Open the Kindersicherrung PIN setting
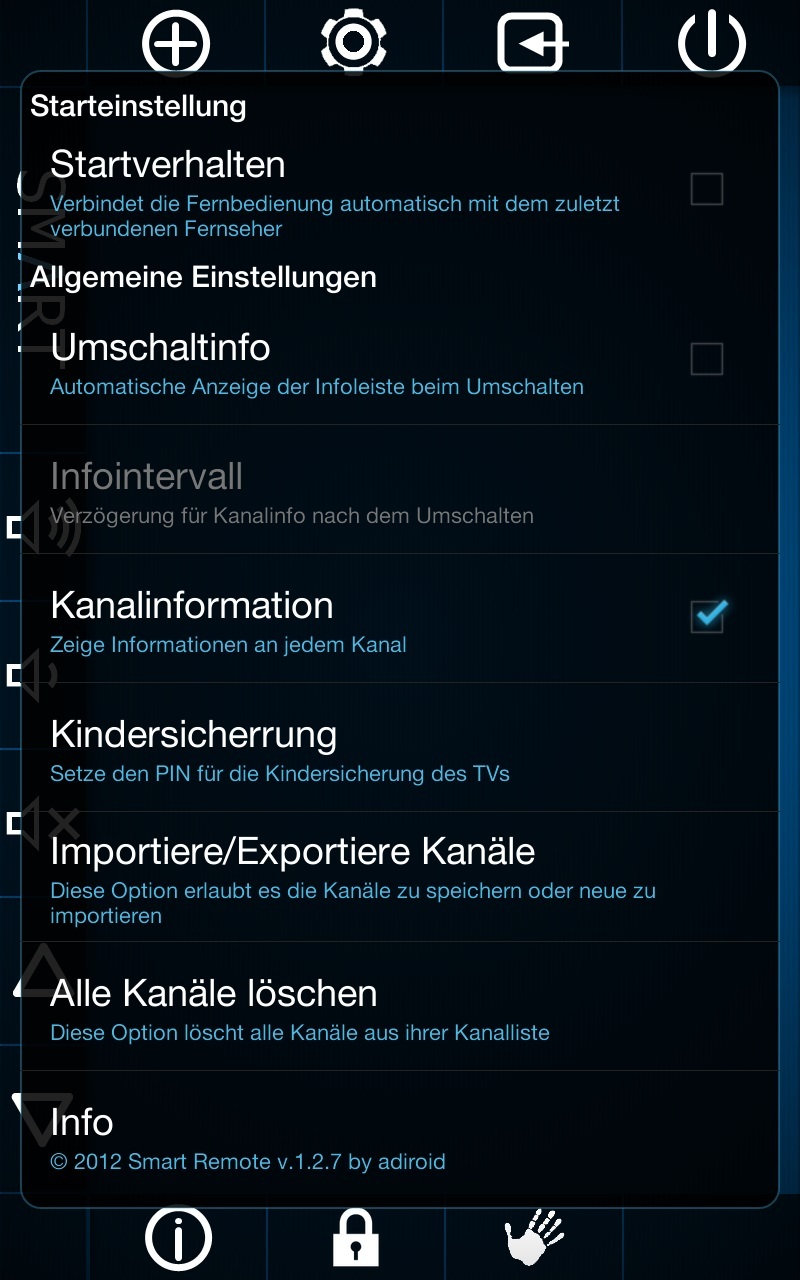The image size is (800, 1280). tap(400, 747)
